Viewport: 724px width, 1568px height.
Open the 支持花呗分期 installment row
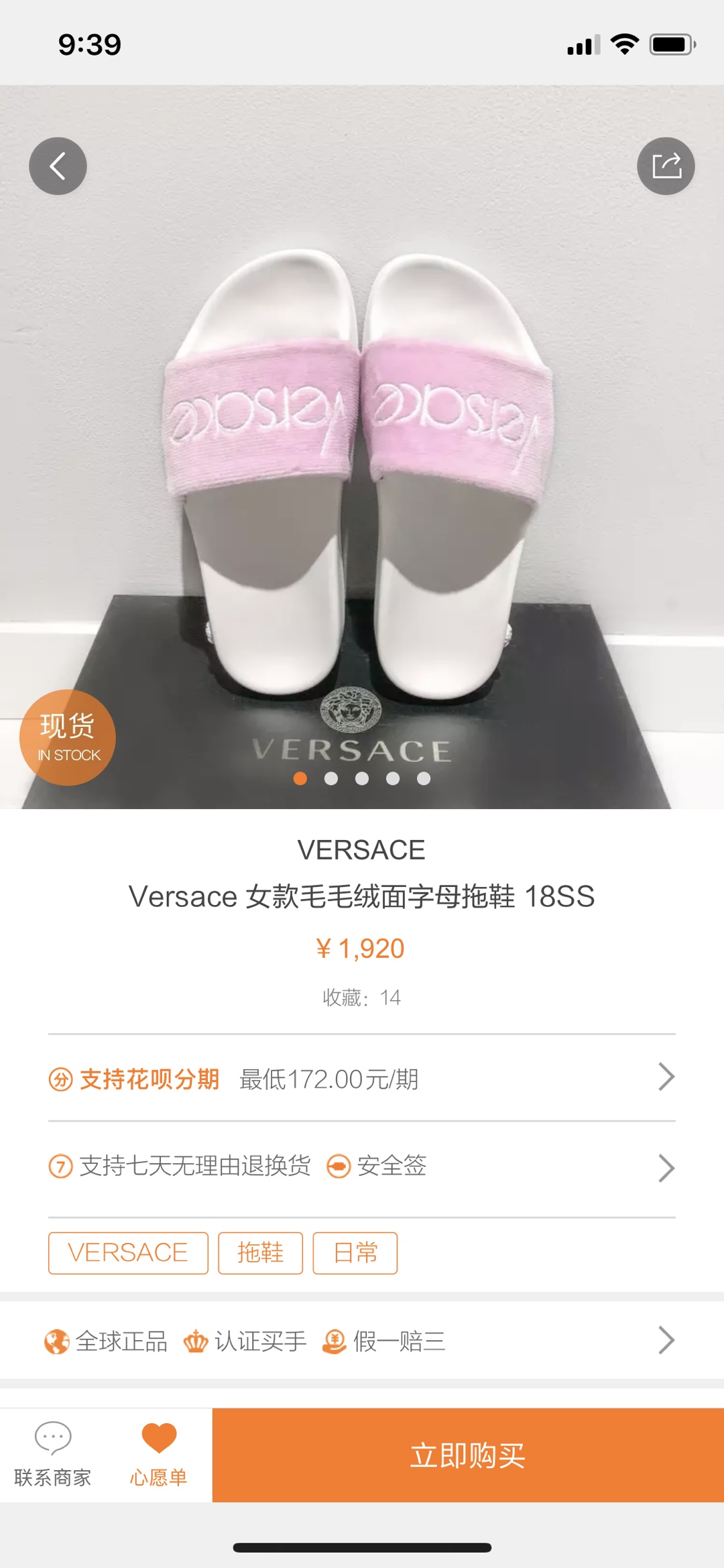point(362,1079)
